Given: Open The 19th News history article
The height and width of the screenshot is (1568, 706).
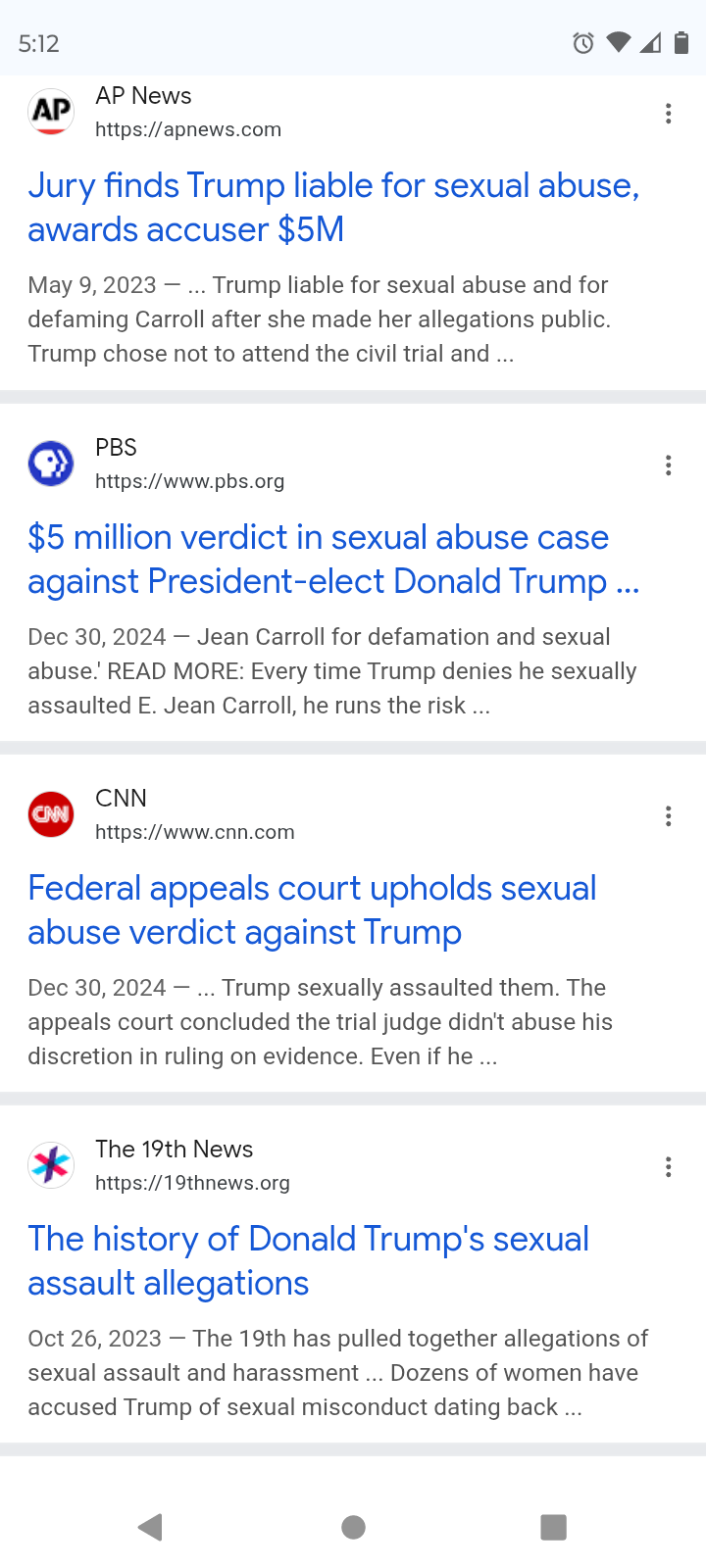Looking at the screenshot, I should click(x=308, y=1260).
